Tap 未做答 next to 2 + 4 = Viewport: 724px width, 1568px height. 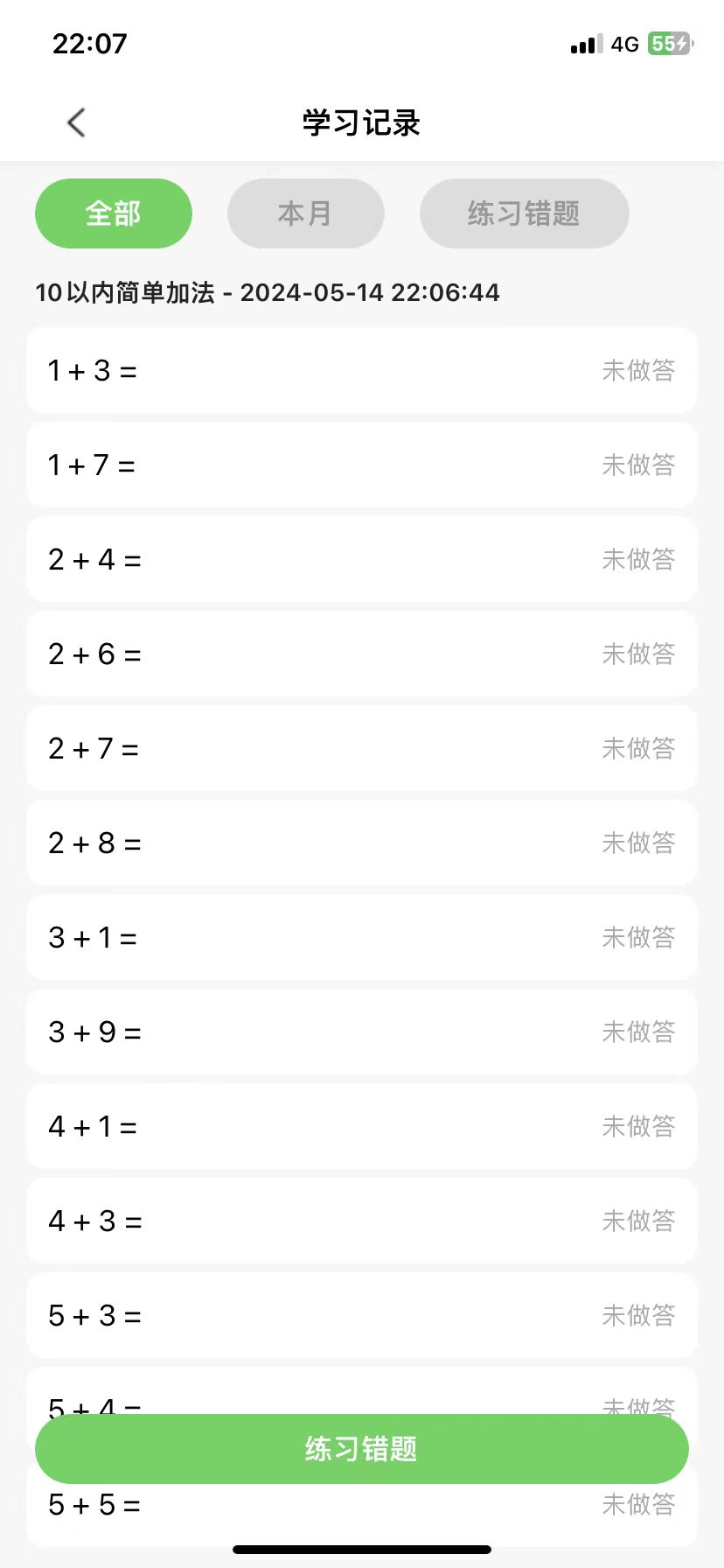639,559
